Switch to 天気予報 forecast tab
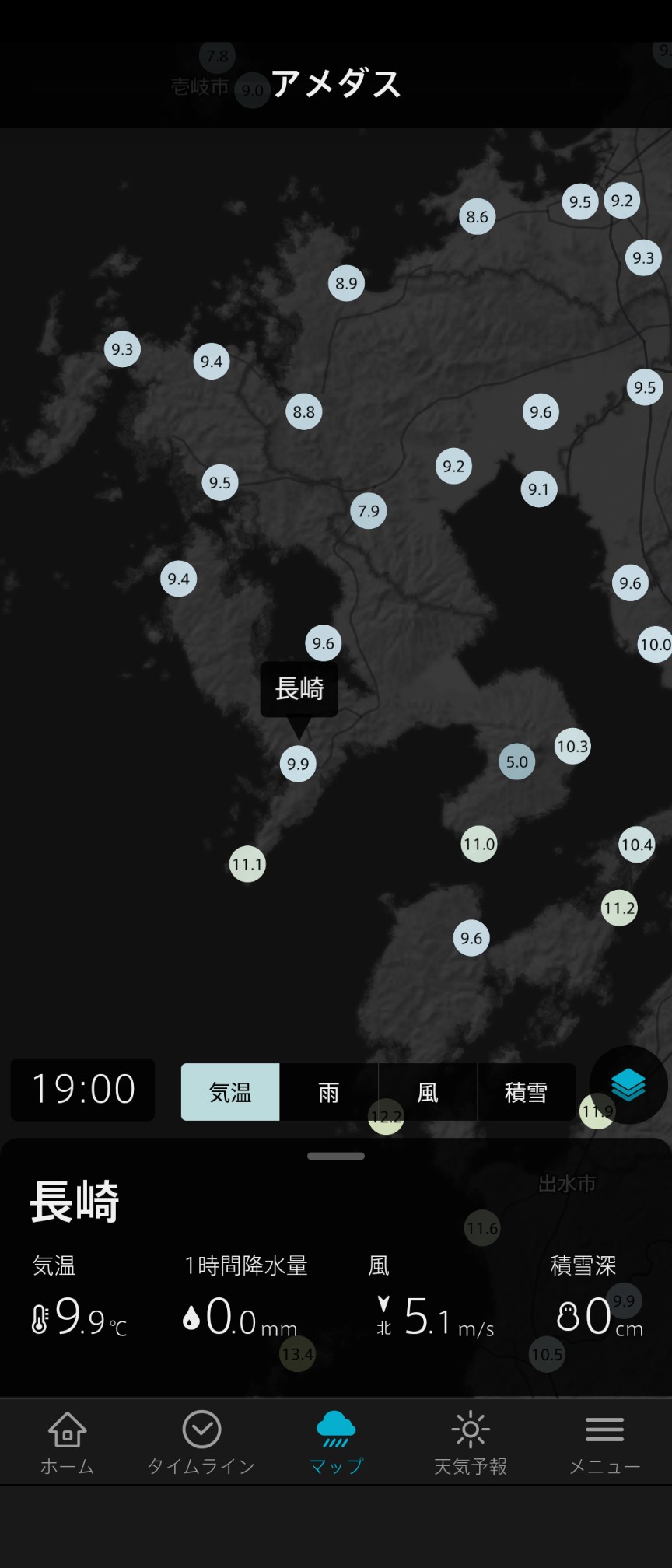Screen dimensions: 672x1568 click(470, 1444)
